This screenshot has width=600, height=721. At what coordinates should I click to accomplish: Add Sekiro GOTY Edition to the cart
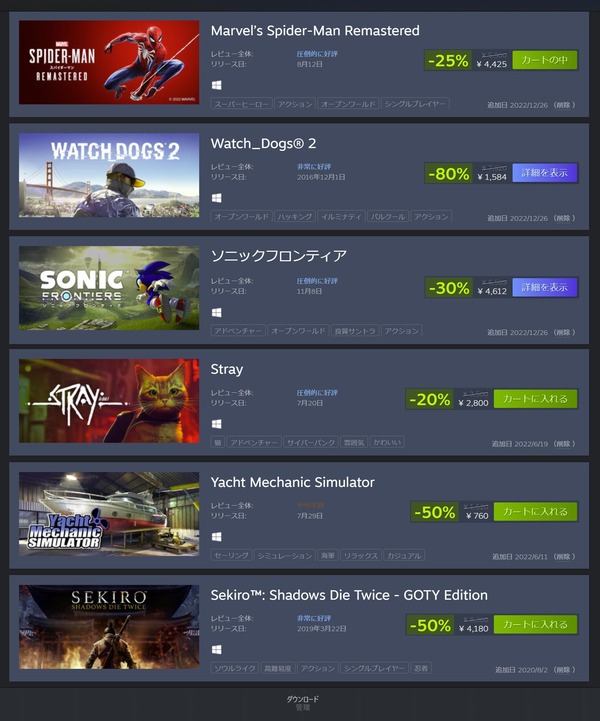pos(536,624)
